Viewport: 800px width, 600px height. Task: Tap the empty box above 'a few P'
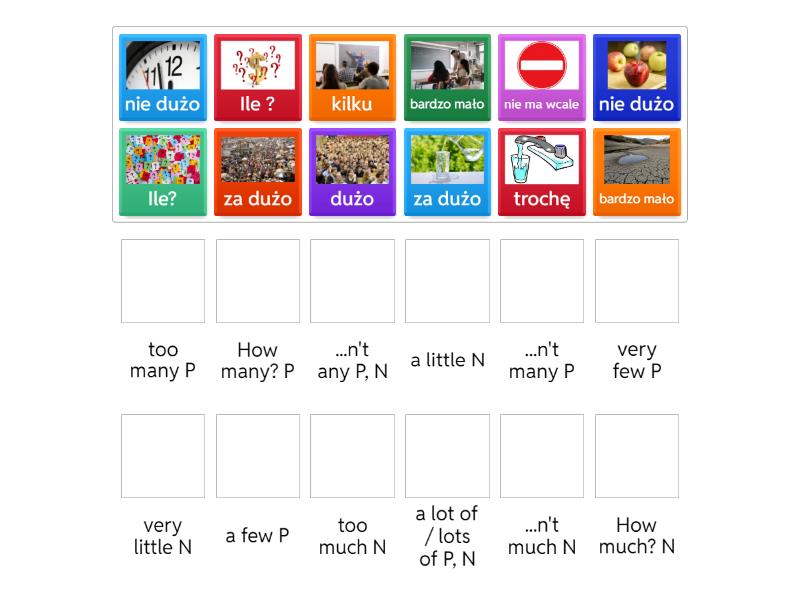point(258,456)
